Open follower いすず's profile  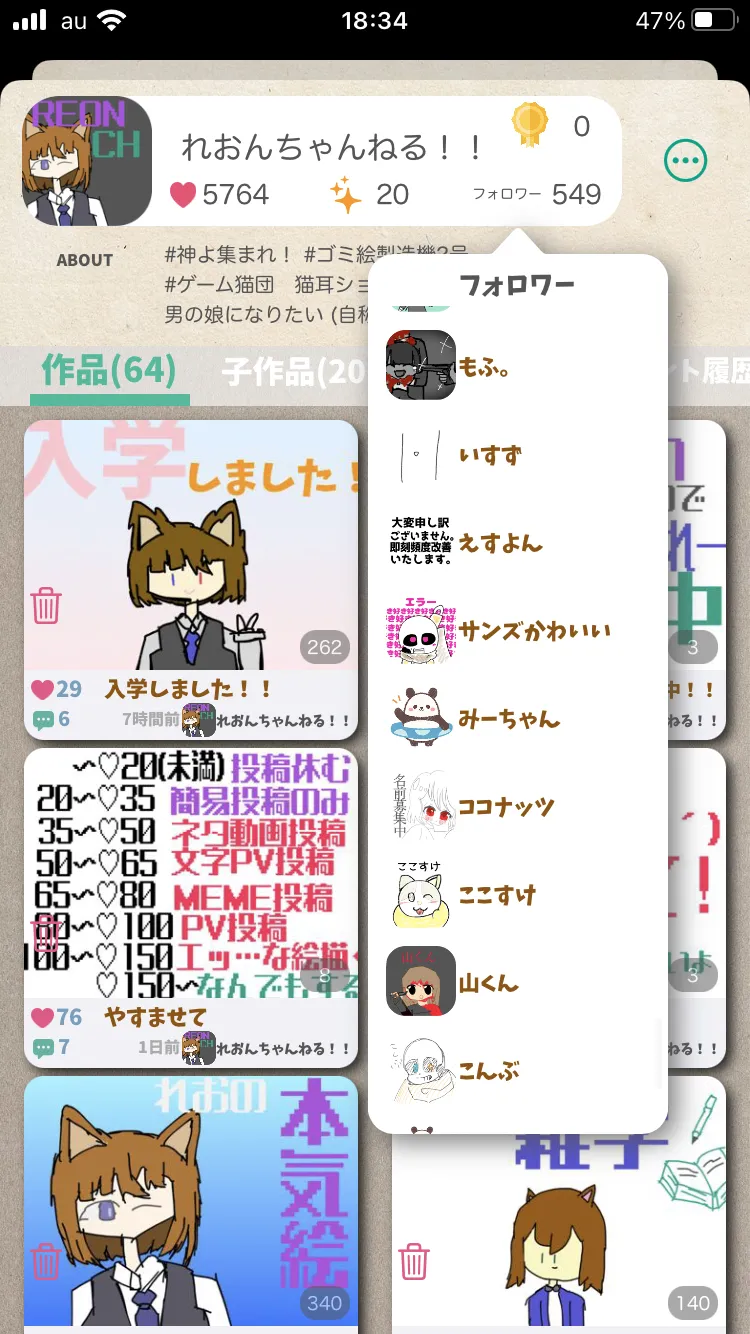[517, 456]
